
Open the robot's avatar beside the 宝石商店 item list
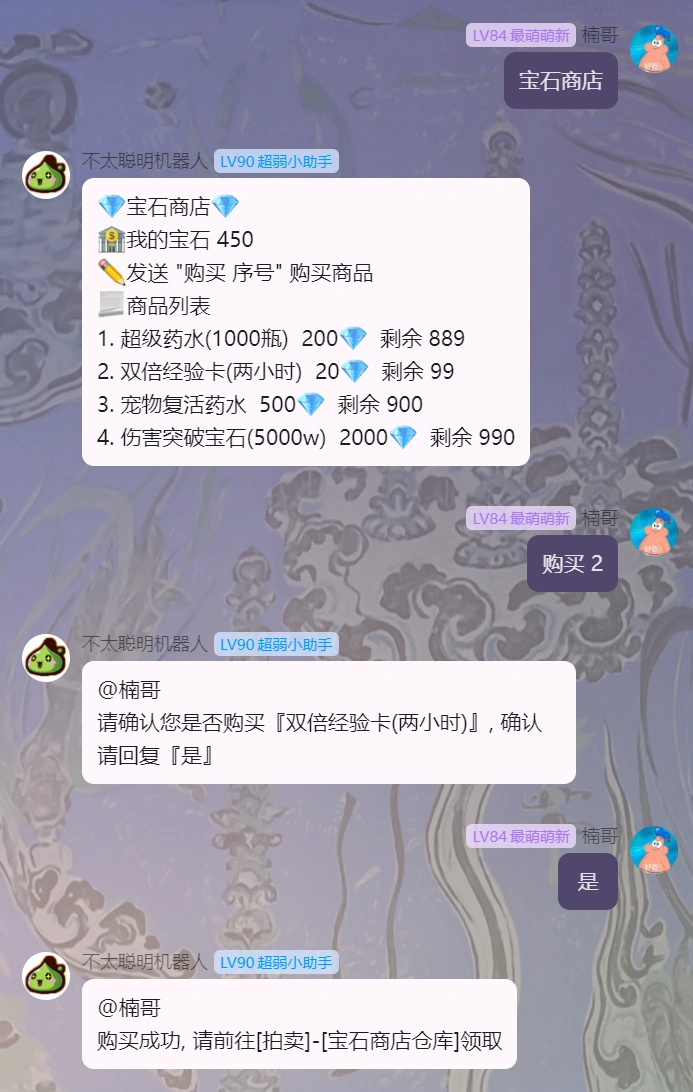[46, 175]
